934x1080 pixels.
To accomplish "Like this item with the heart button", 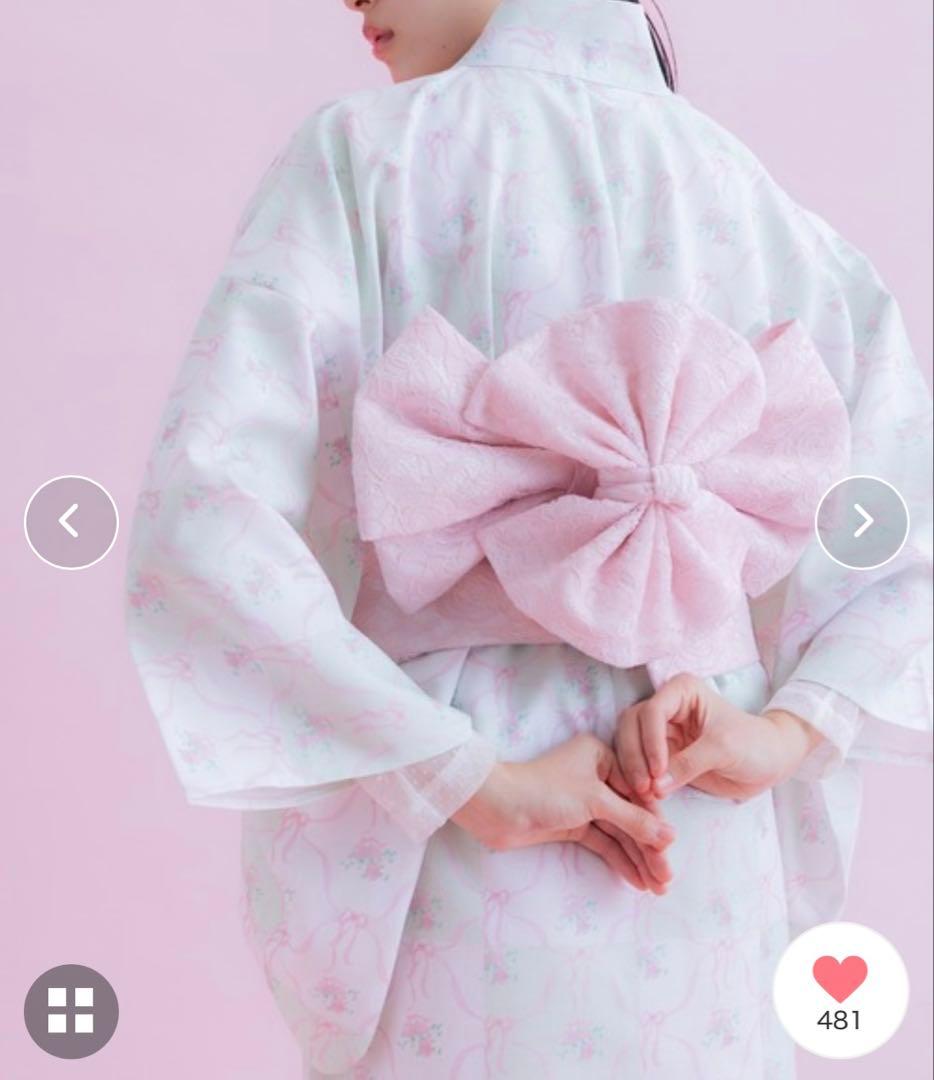I will tap(840, 989).
